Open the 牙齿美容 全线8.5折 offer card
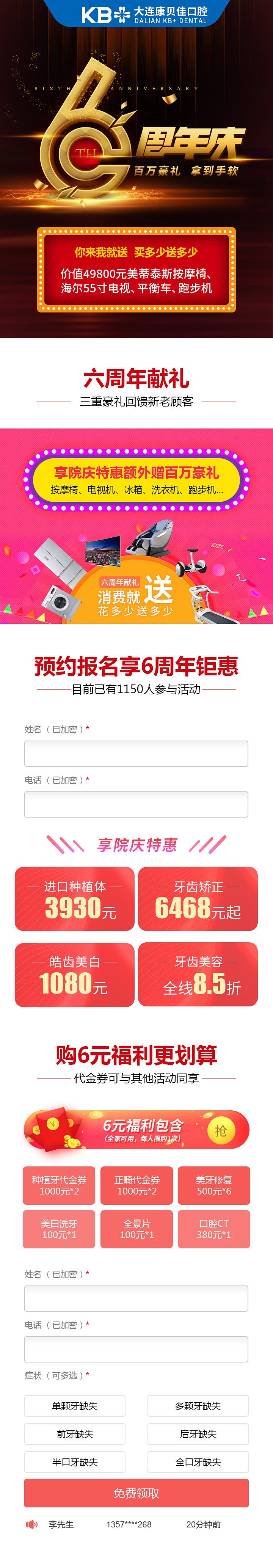Viewport: 273px width, 1568px height. (x=198, y=975)
